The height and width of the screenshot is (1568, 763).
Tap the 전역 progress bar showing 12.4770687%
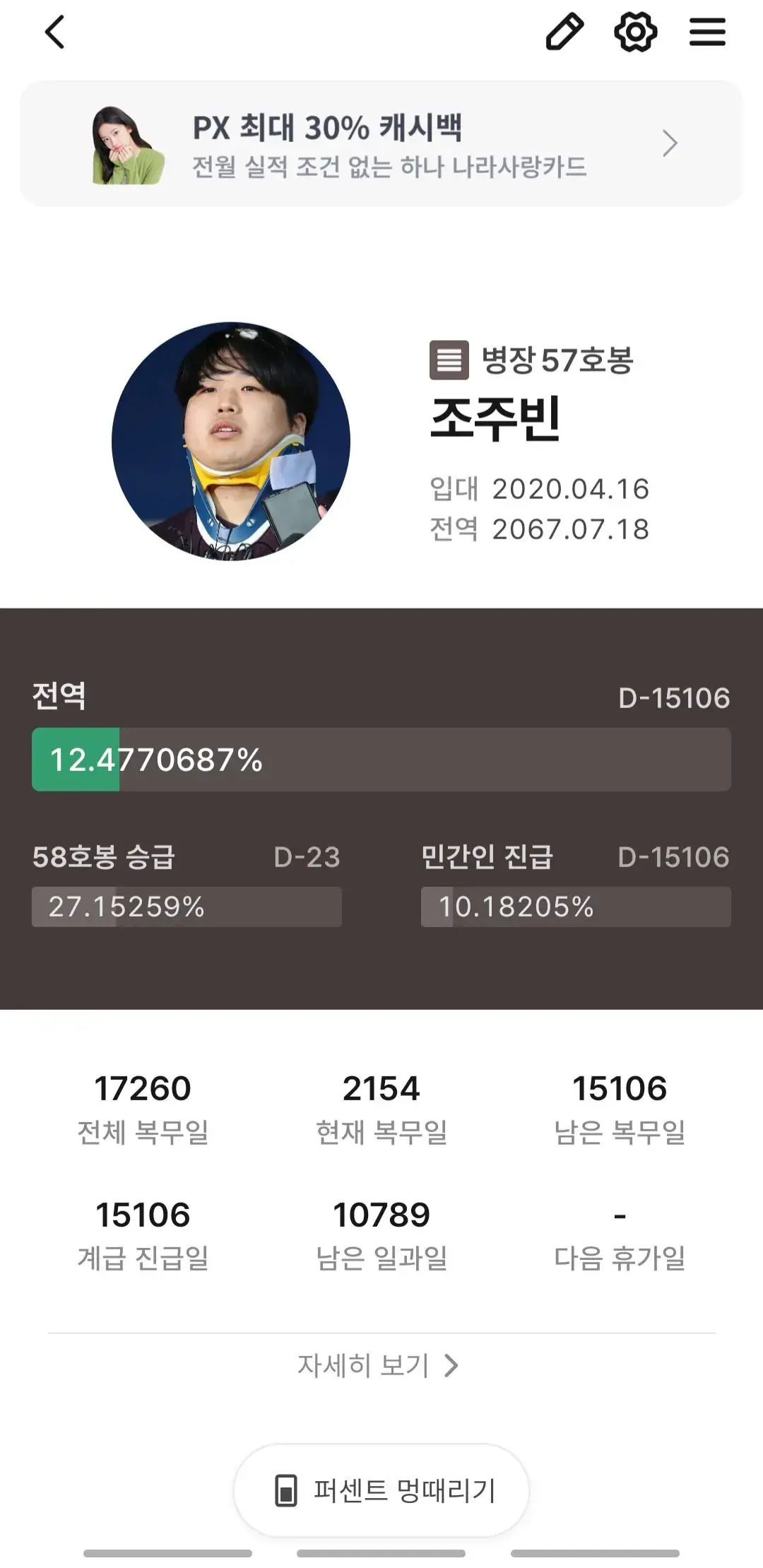click(x=381, y=762)
